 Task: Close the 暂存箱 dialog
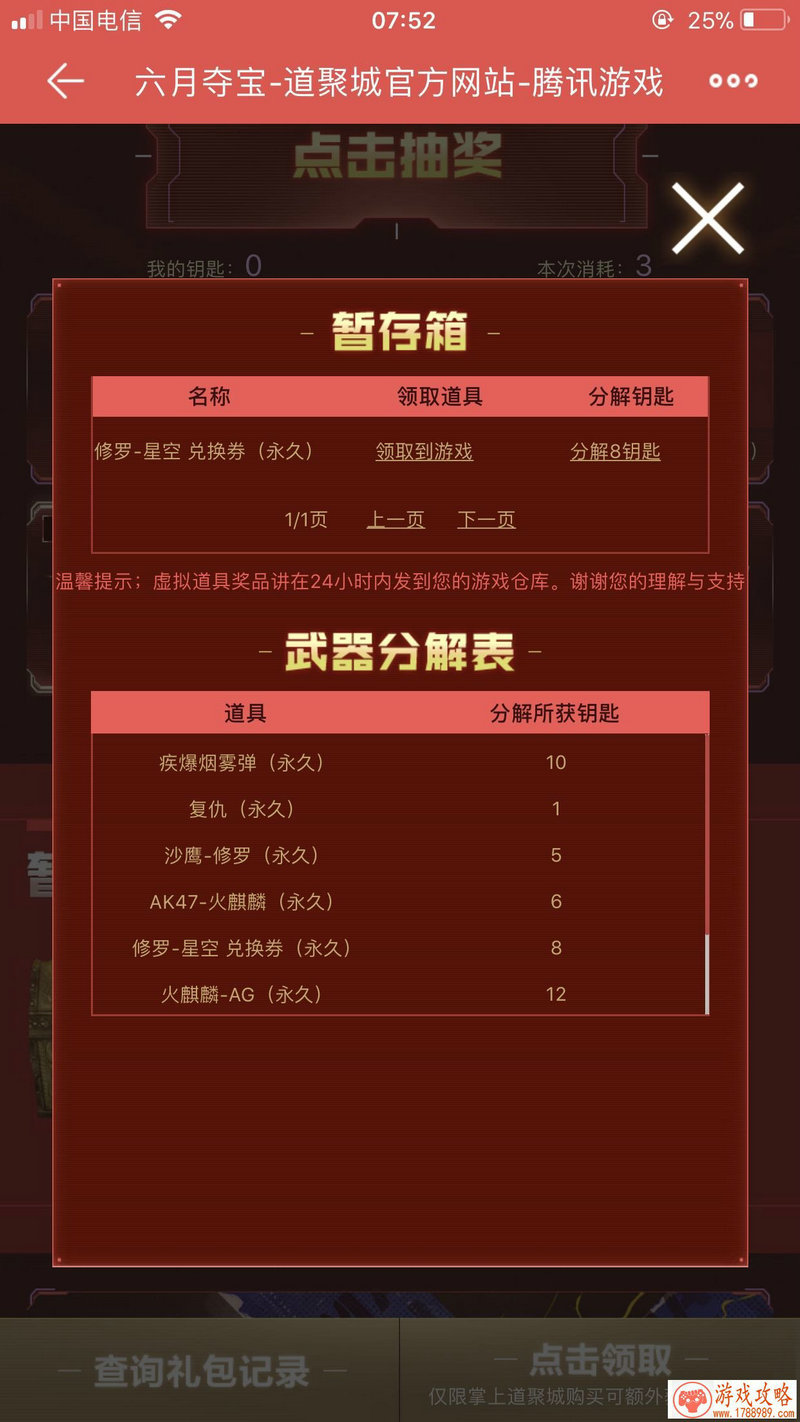pyautogui.click(x=707, y=217)
